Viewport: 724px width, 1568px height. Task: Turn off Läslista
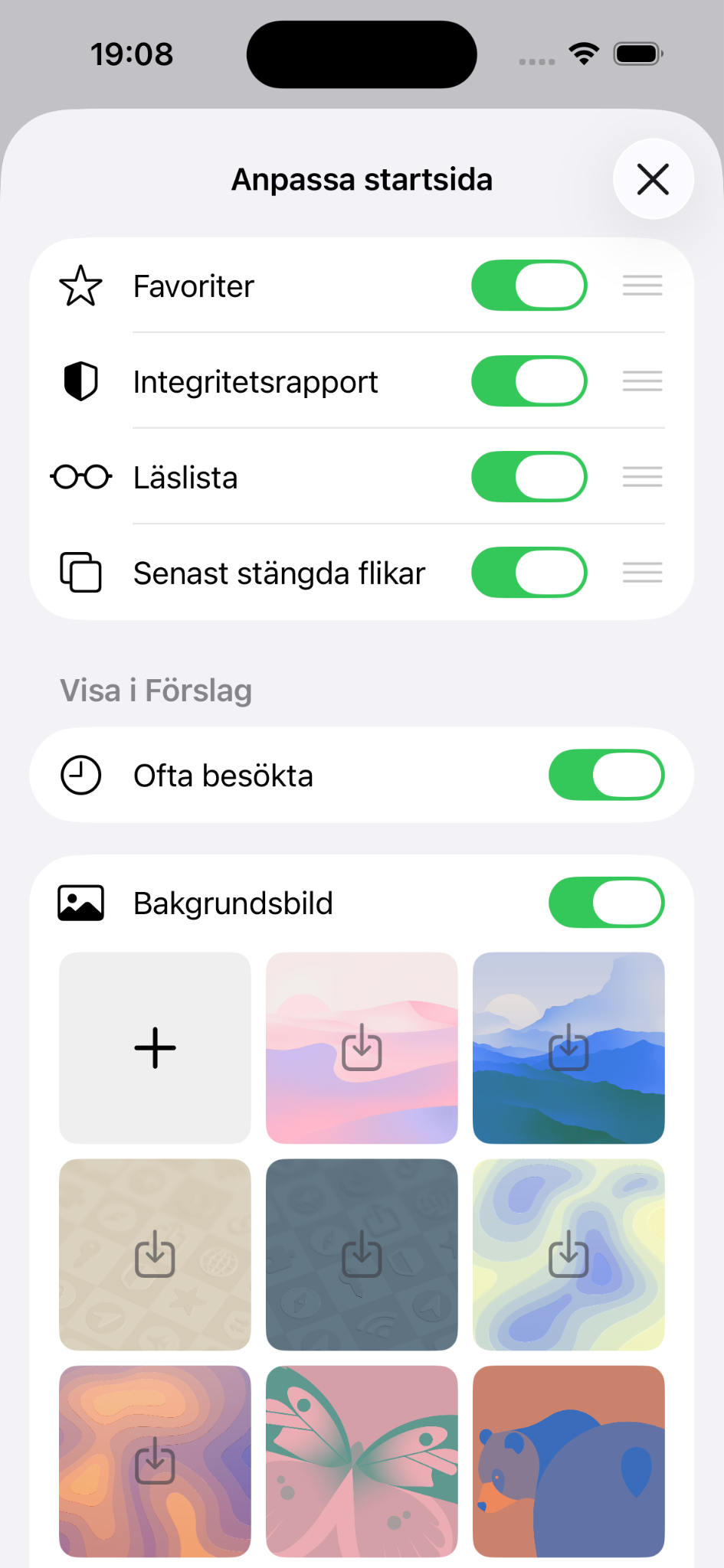[x=529, y=477]
